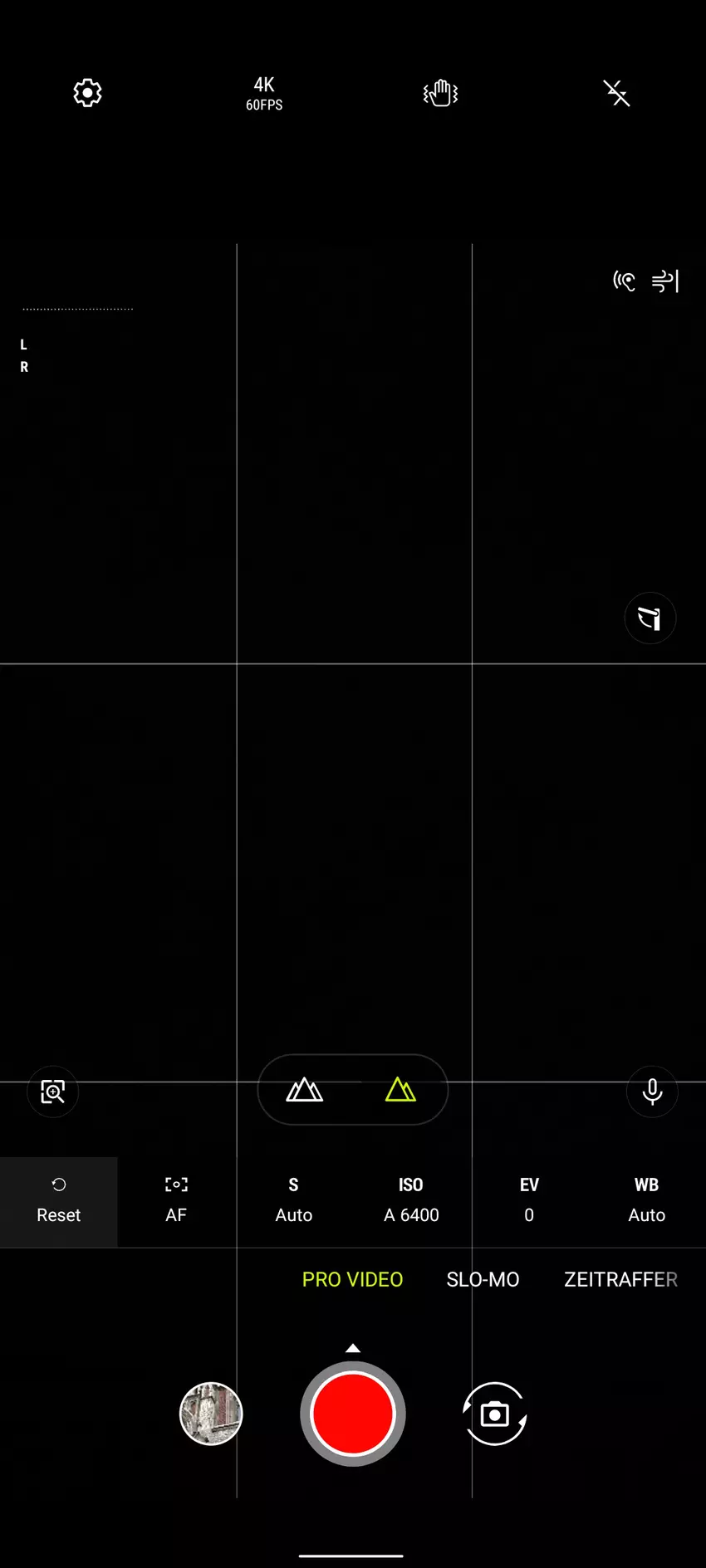706x1568 pixels.
Task: Click the brand logo watermark icon
Action: (x=650, y=618)
